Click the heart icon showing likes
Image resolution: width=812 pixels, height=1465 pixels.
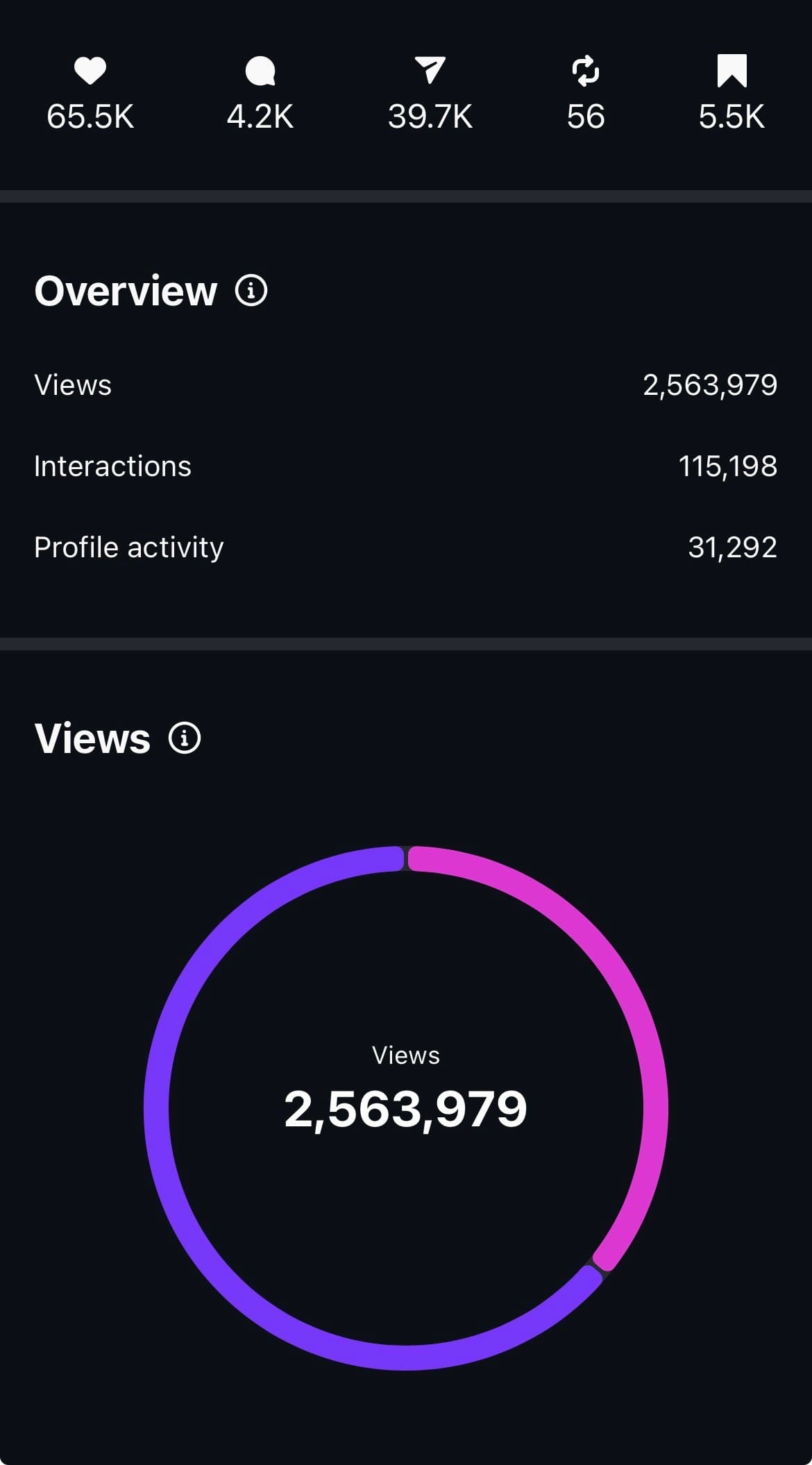(90, 69)
